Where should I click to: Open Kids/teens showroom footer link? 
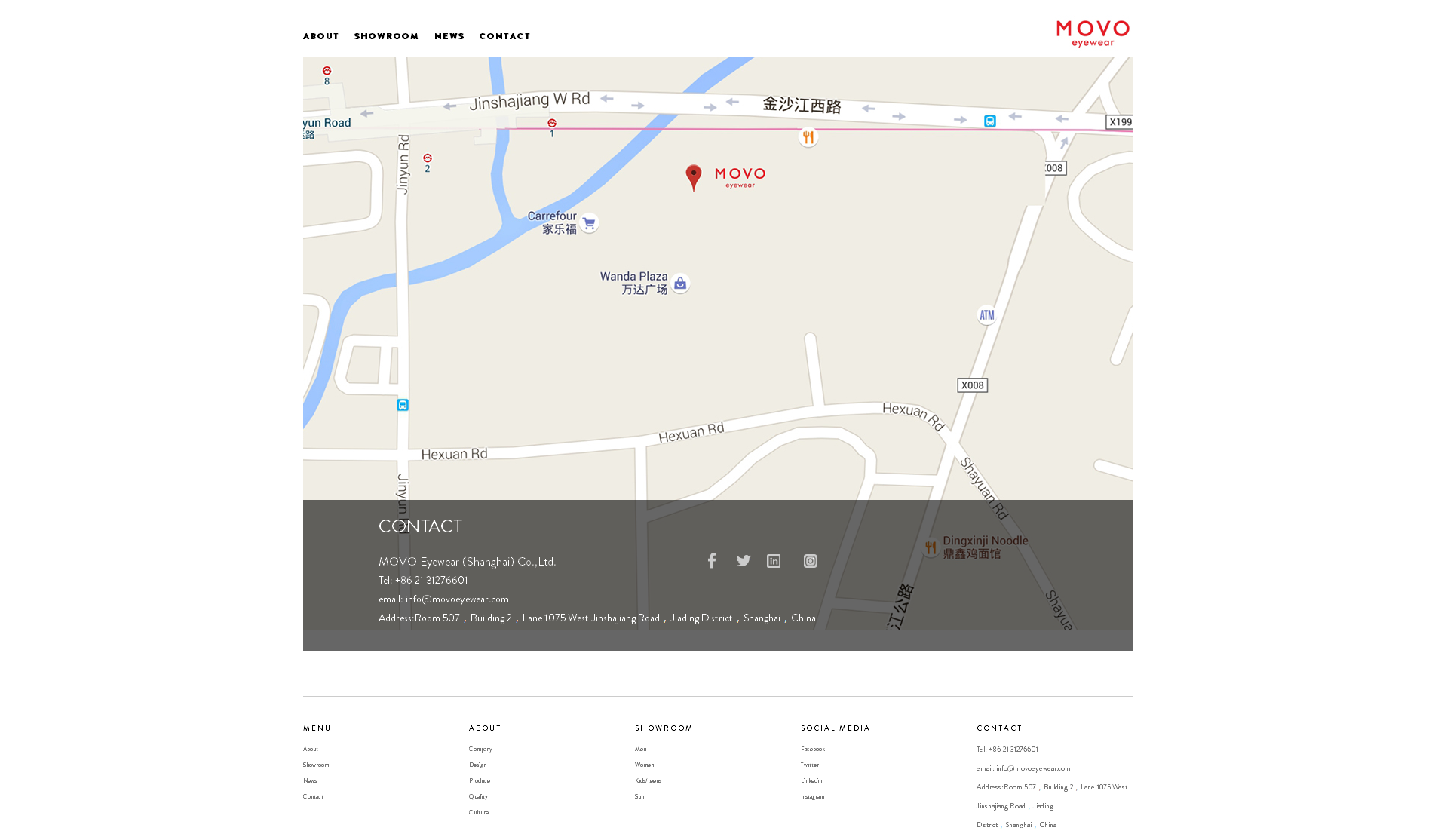648,780
